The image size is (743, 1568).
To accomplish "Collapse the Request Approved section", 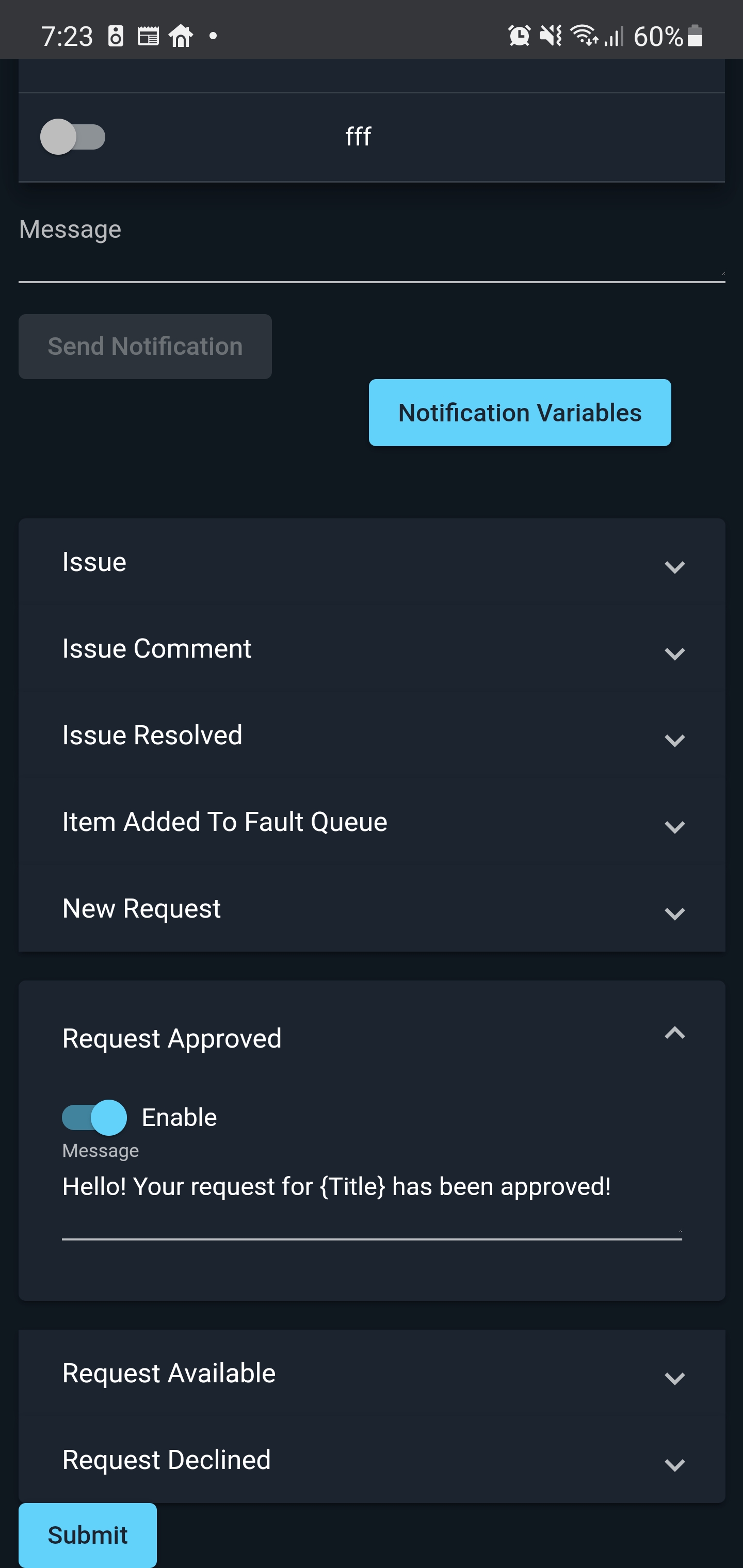I will (x=676, y=1033).
